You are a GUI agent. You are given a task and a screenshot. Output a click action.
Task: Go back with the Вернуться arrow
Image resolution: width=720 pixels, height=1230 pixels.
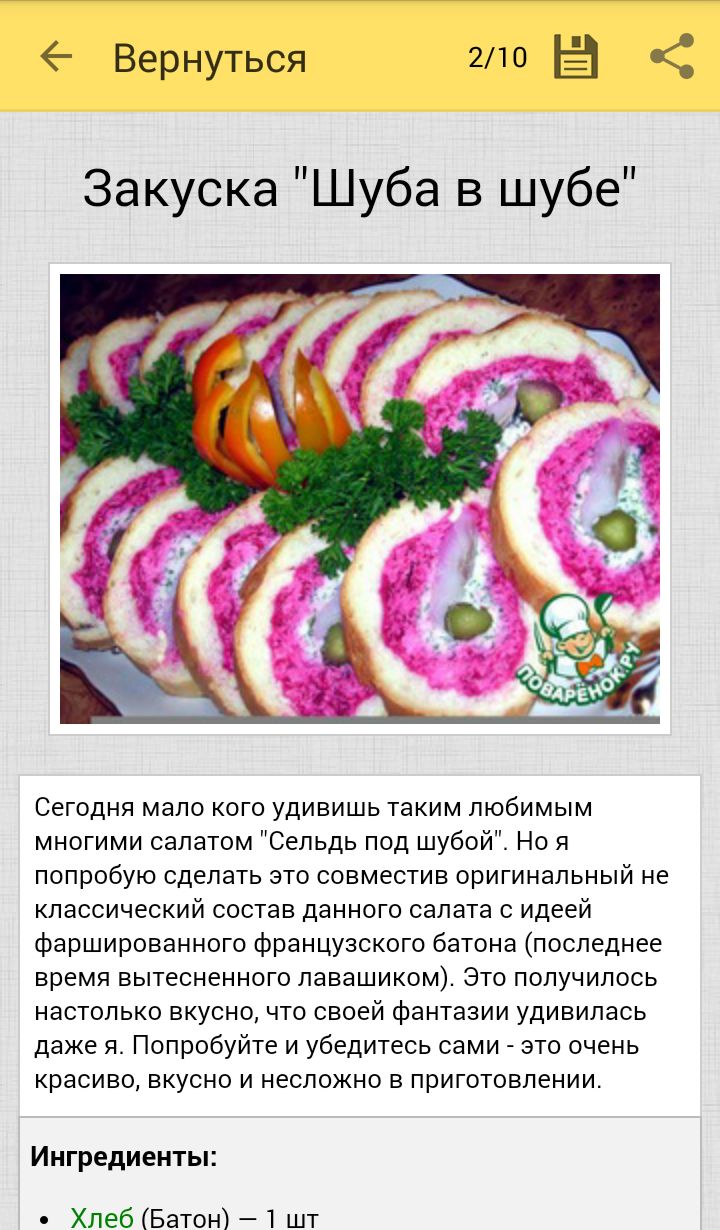[x=56, y=57]
